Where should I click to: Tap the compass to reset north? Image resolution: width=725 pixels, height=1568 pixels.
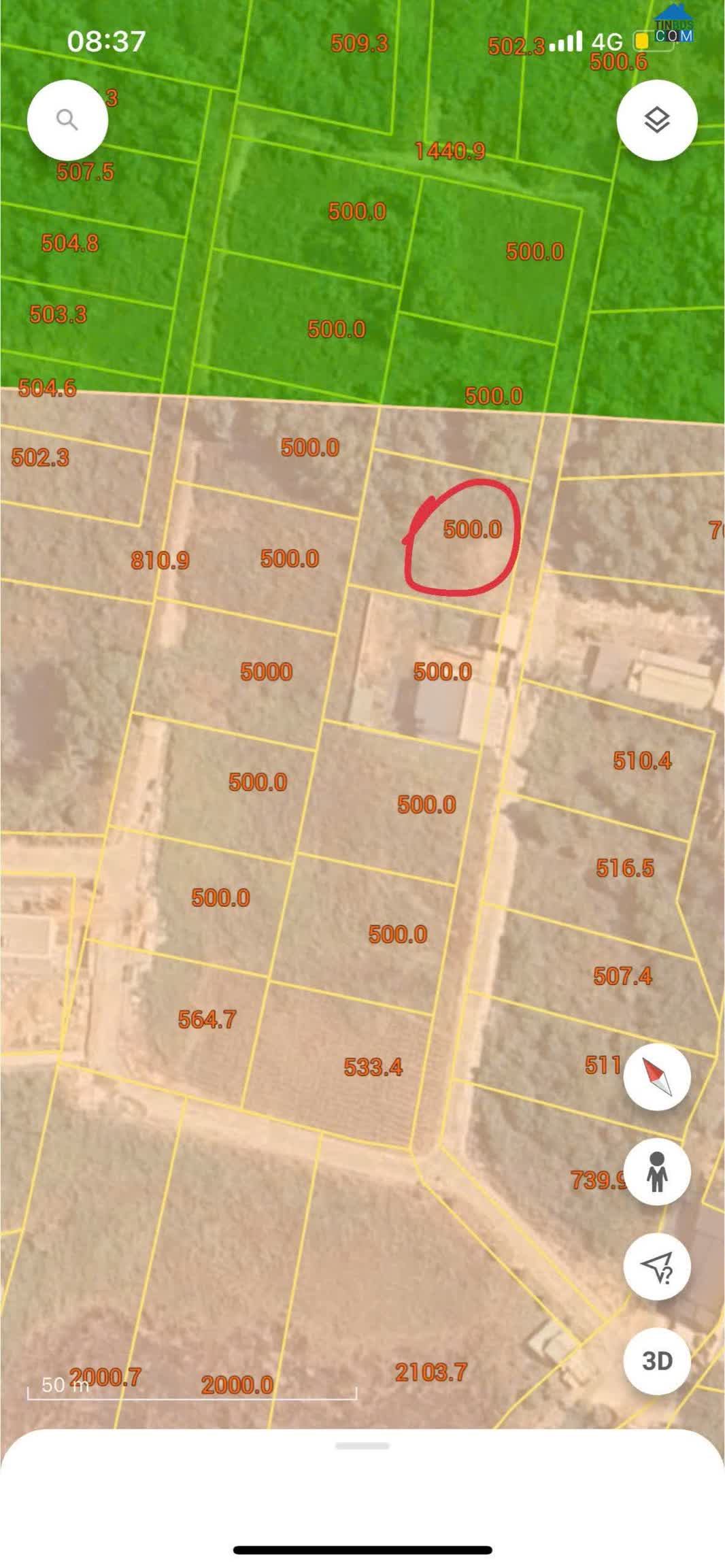coord(657,1078)
